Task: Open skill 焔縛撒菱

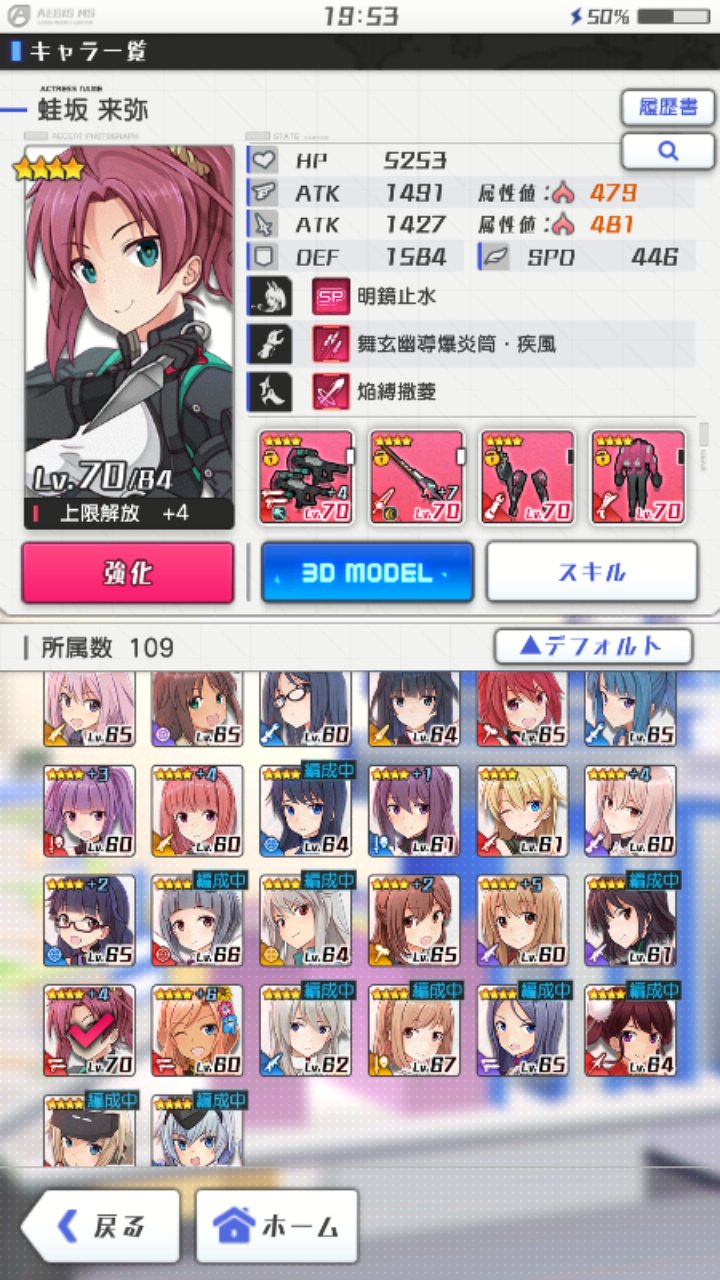Action: (396, 392)
